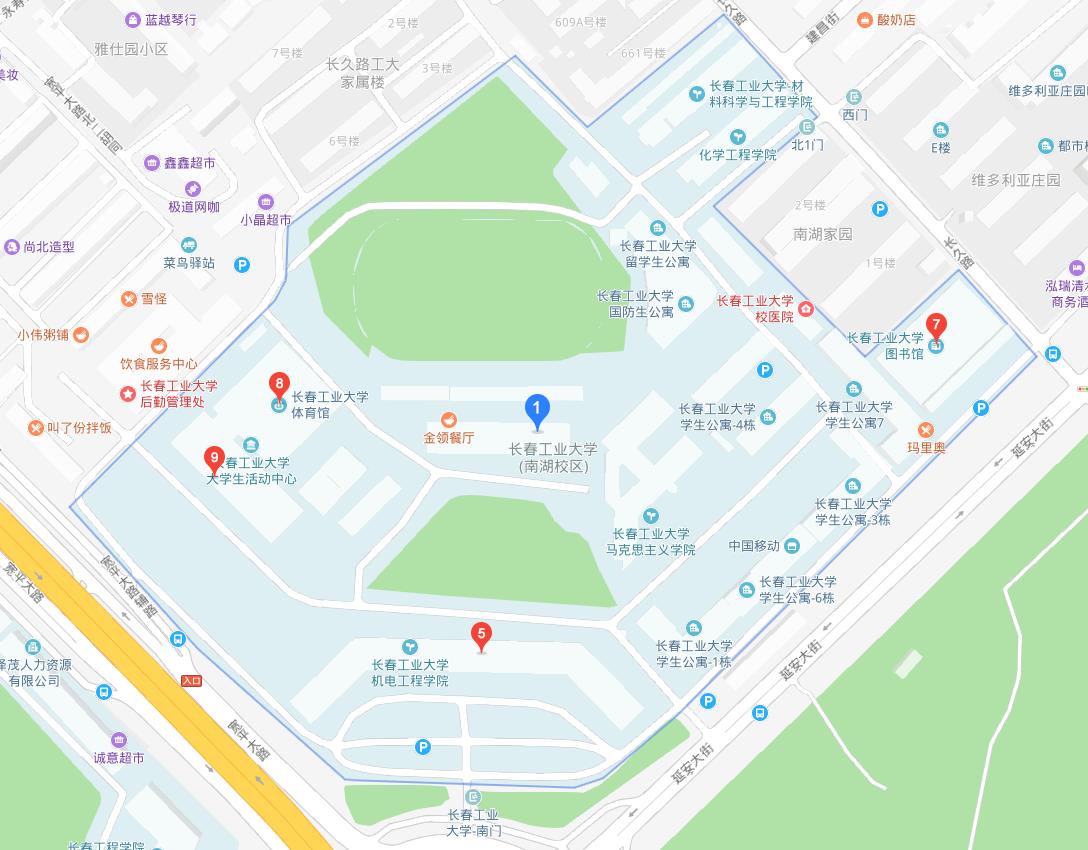Select red marker 9 at 大学生活动中心
The width and height of the screenshot is (1088, 850).
pos(213,461)
